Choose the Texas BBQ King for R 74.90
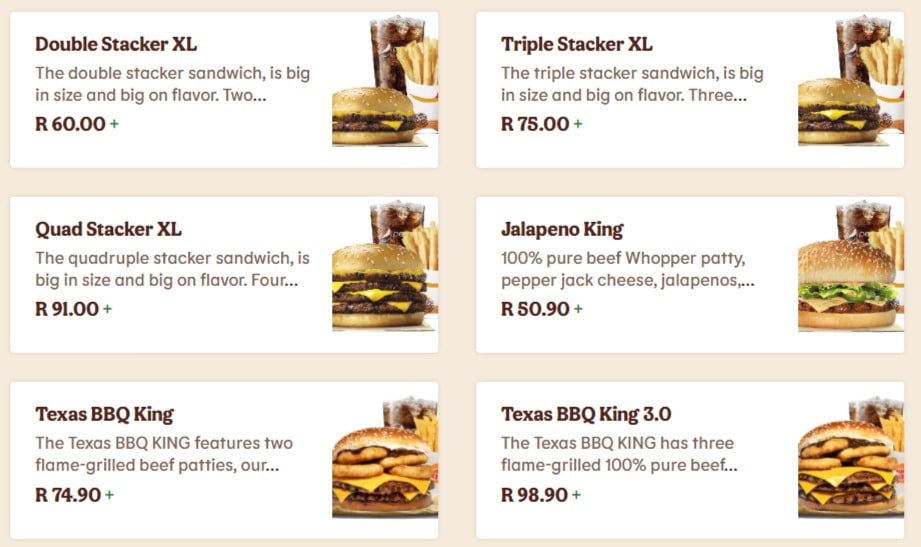Image resolution: width=921 pixels, height=547 pixels. [x=224, y=459]
